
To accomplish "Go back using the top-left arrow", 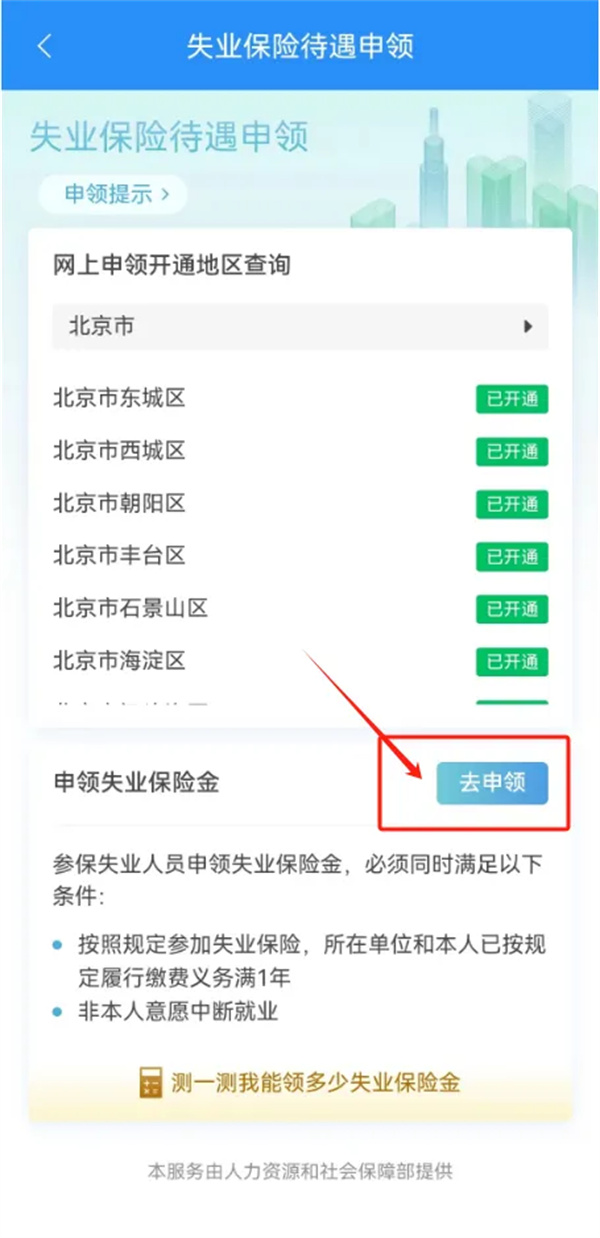I will coord(44,46).
